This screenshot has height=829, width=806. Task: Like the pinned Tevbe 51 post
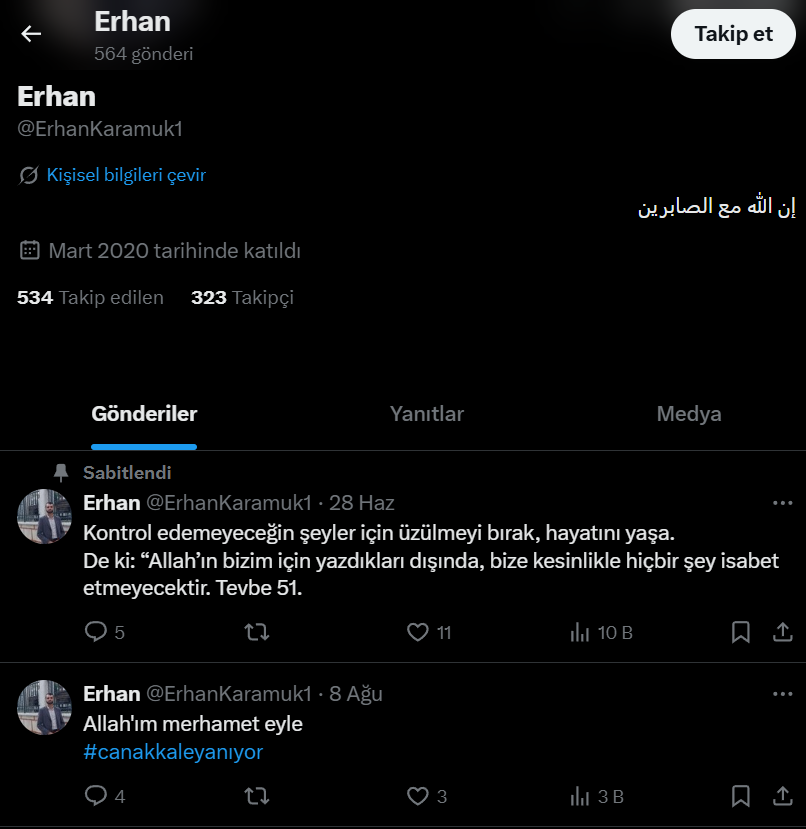pos(418,632)
